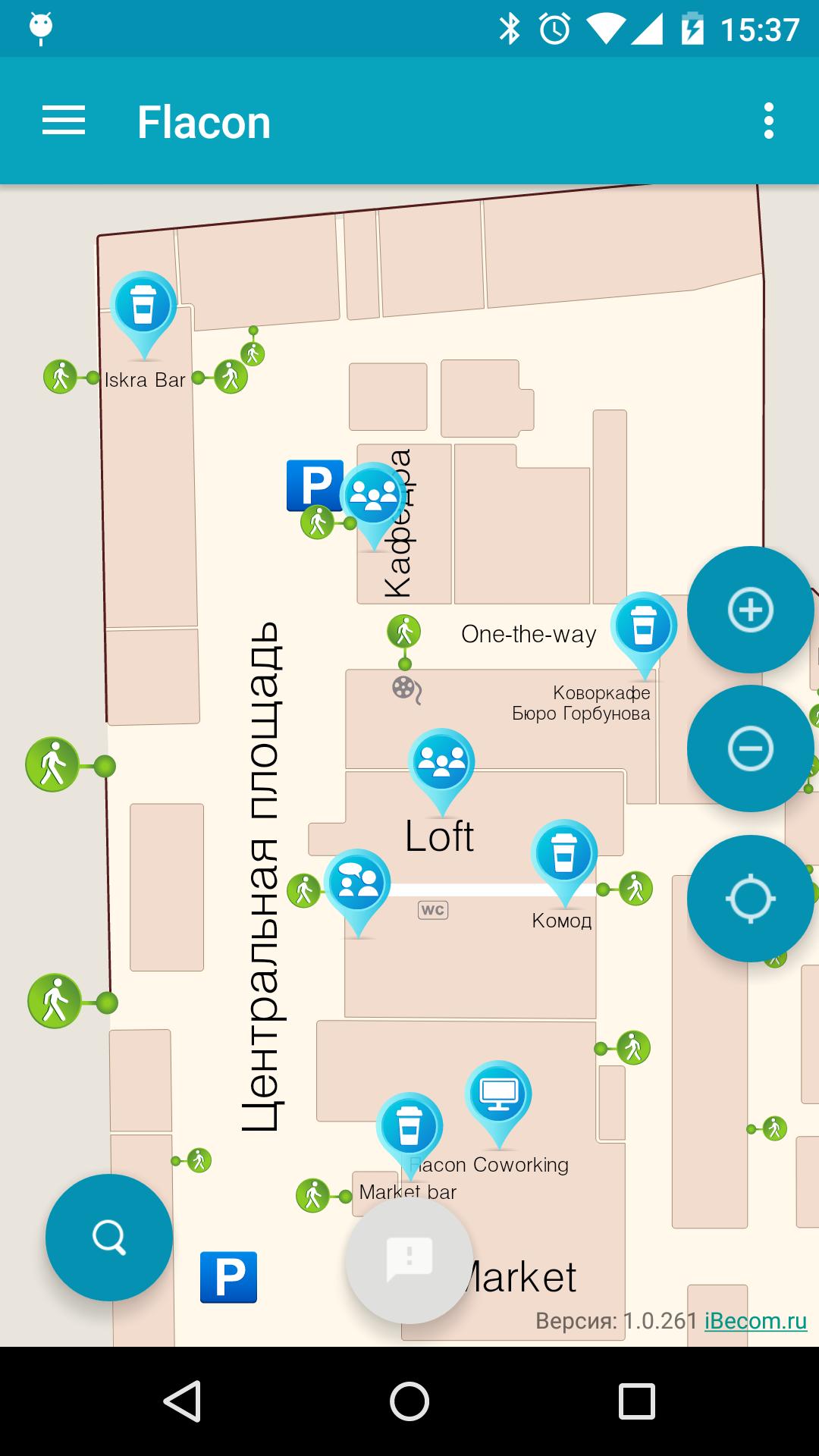Select the Flacon Coworking marker

[498, 1096]
